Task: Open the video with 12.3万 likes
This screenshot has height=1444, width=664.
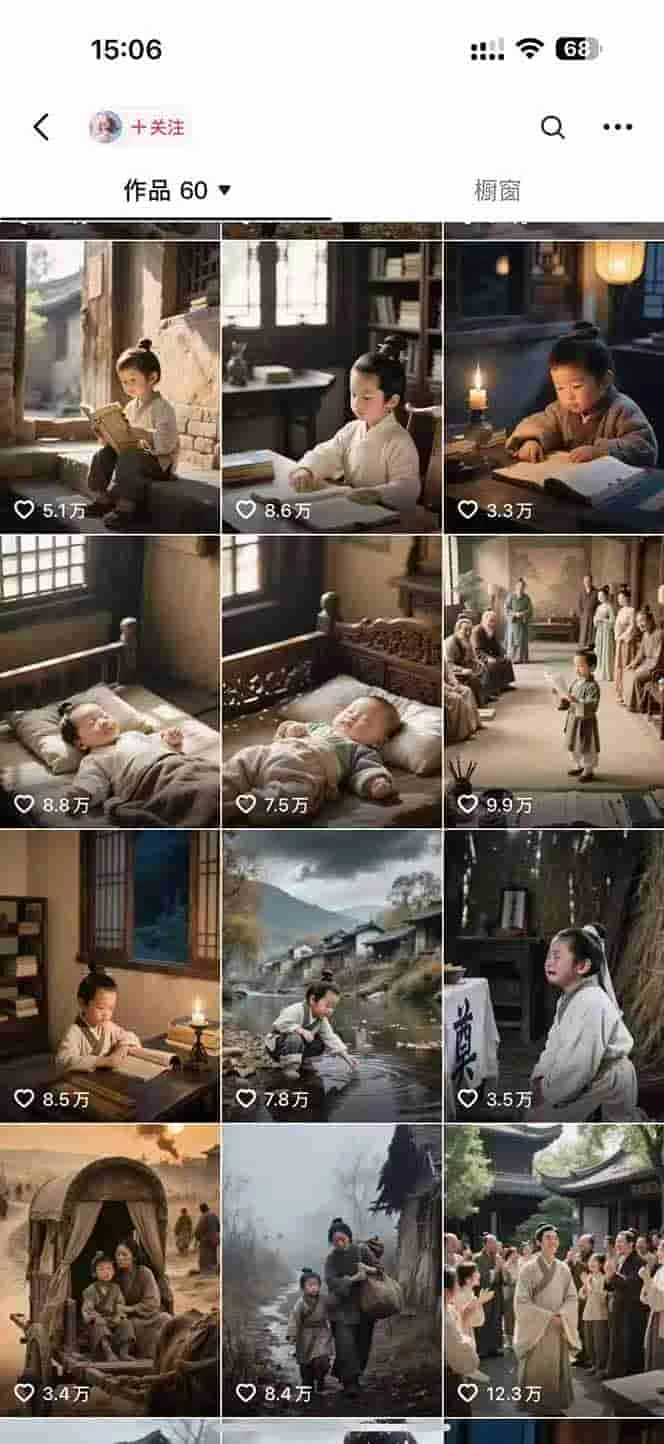Action: [553, 1268]
